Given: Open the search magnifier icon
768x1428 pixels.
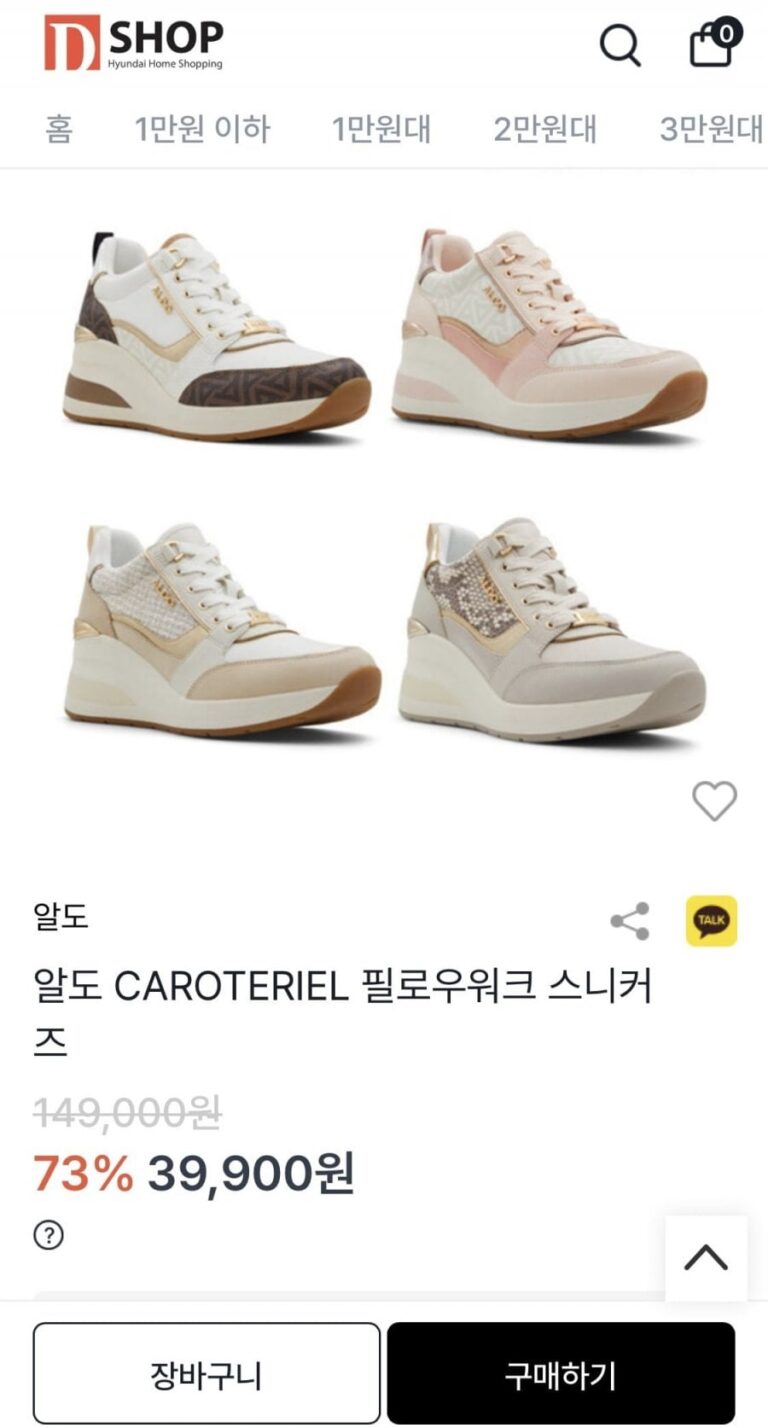Looking at the screenshot, I should pos(620,44).
